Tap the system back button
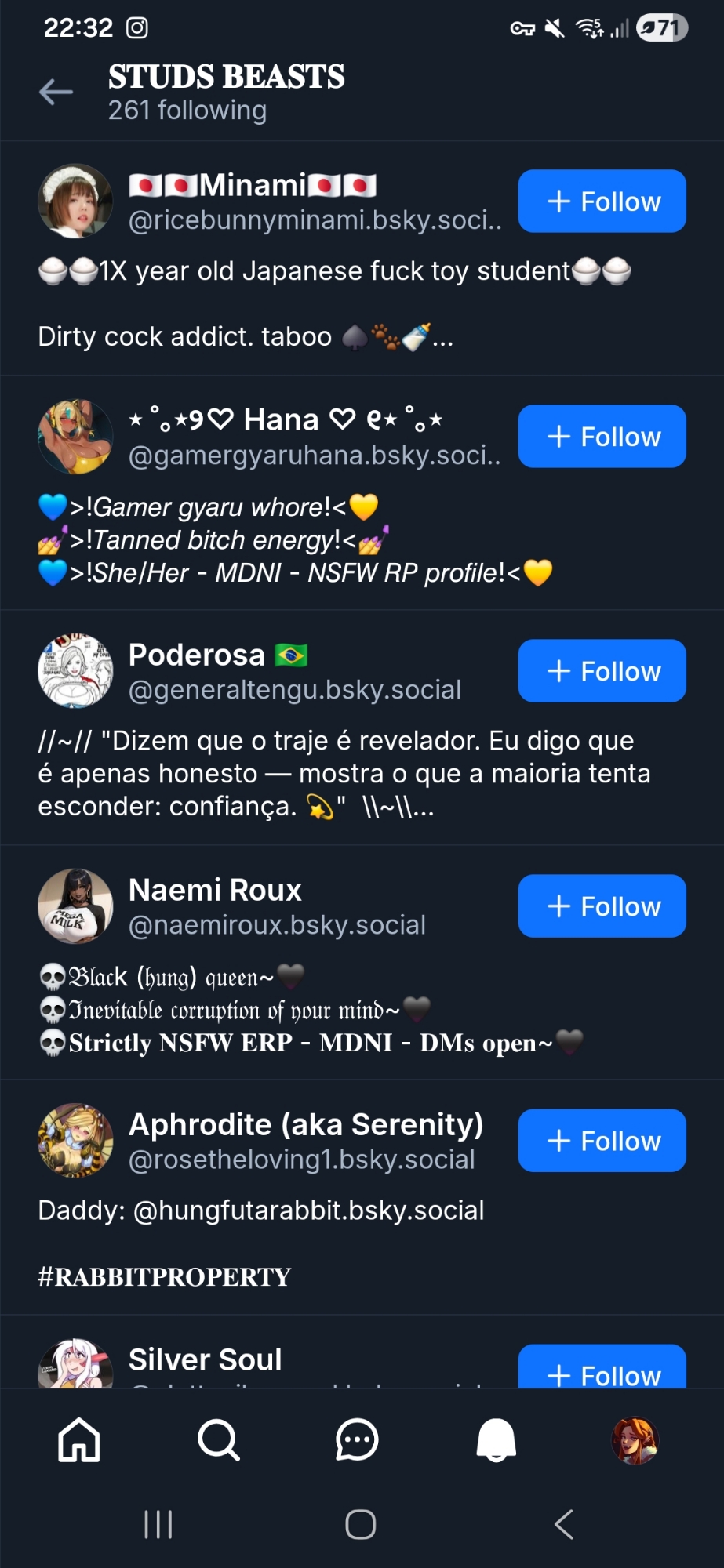 pyautogui.click(x=563, y=1525)
